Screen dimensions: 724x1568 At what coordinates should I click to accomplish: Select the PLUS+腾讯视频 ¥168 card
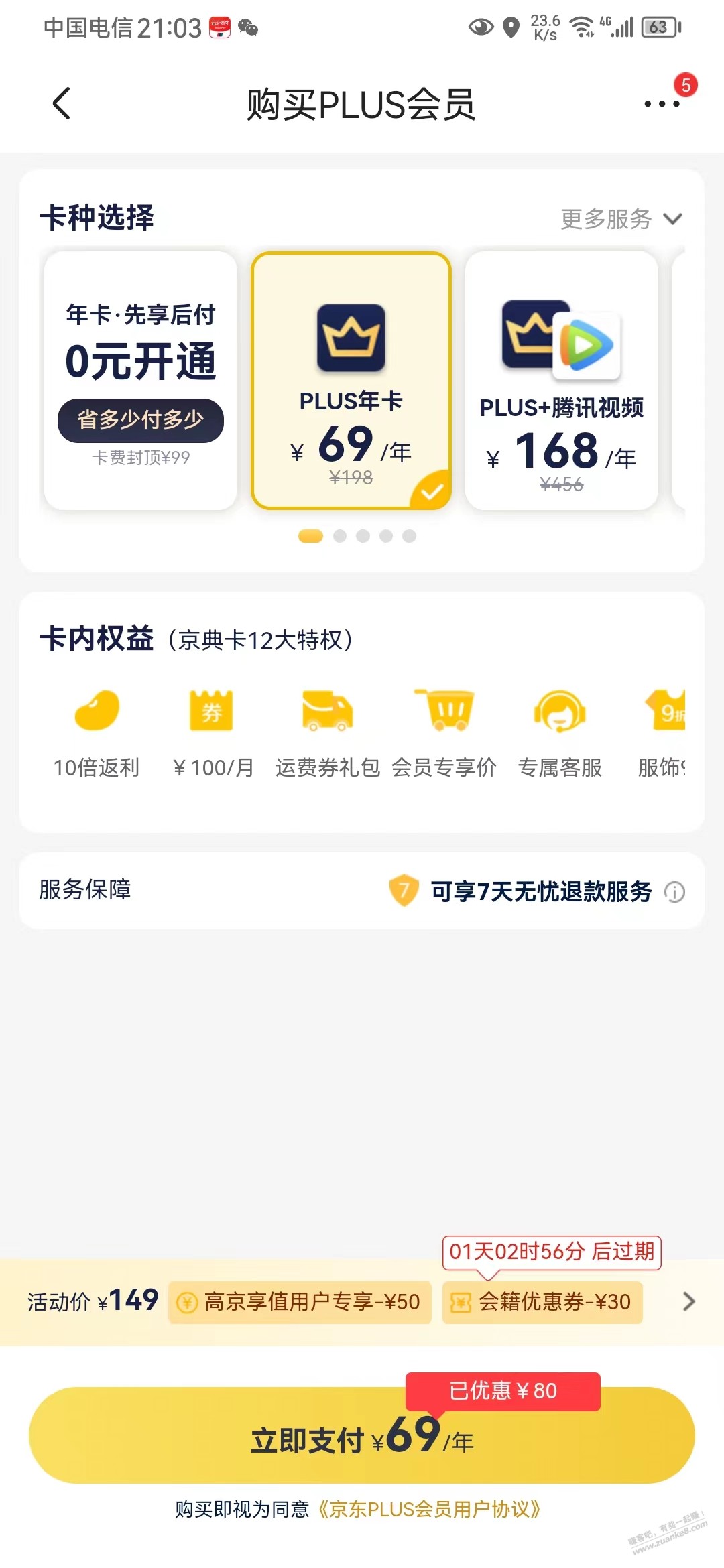point(562,381)
